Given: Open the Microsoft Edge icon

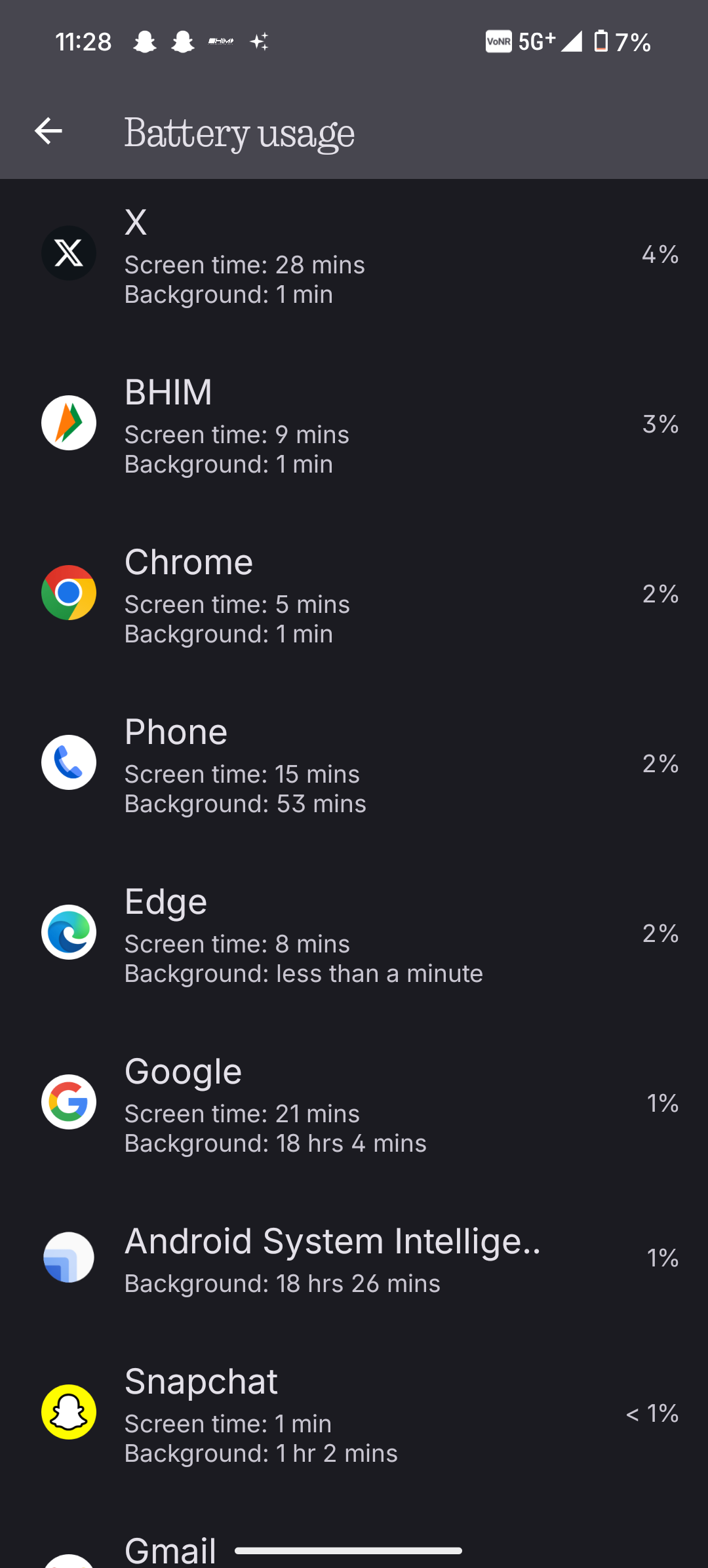Looking at the screenshot, I should tap(68, 932).
